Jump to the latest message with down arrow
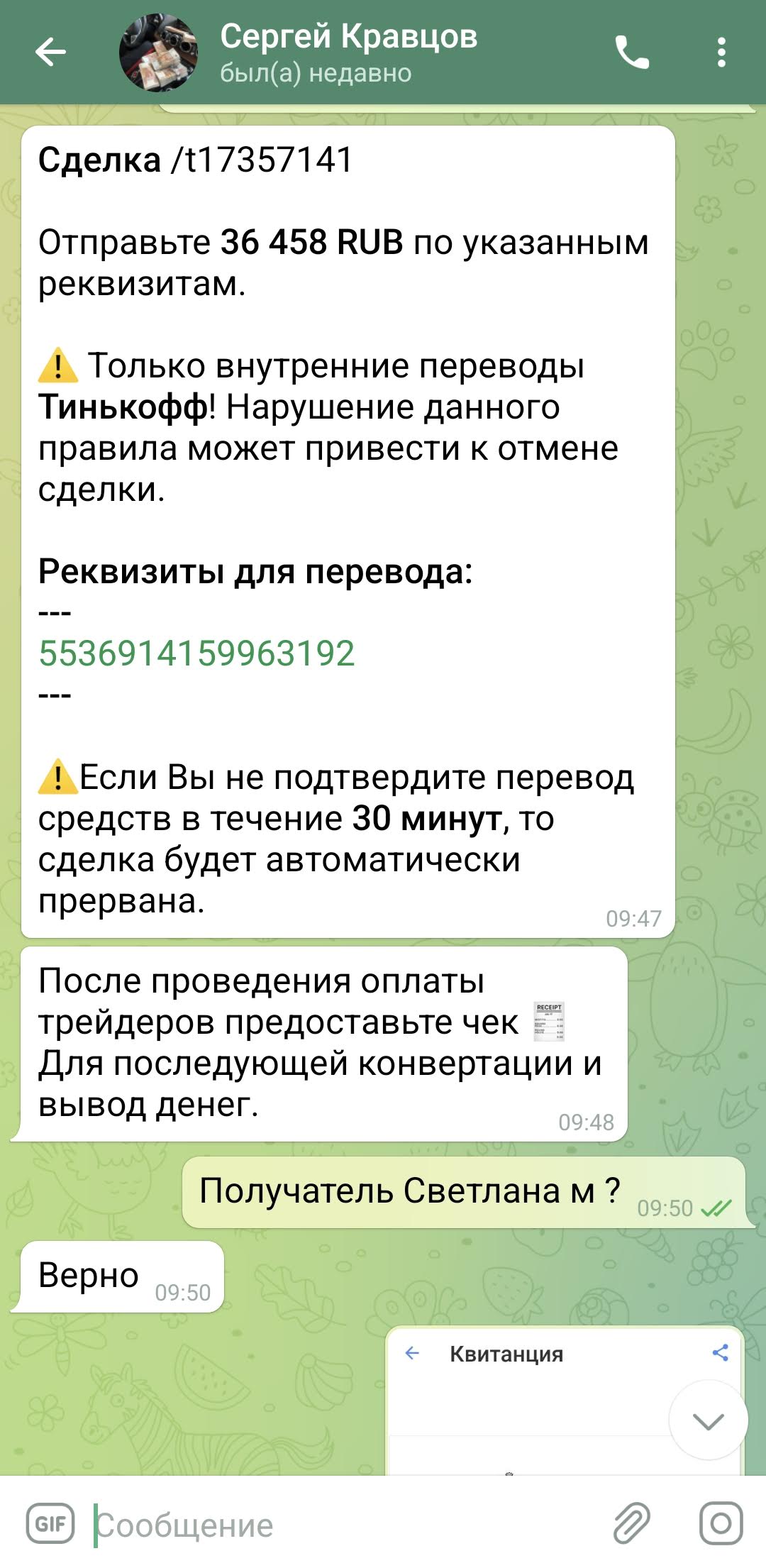Screen dimensions: 766x1568 pyautogui.click(x=708, y=1420)
